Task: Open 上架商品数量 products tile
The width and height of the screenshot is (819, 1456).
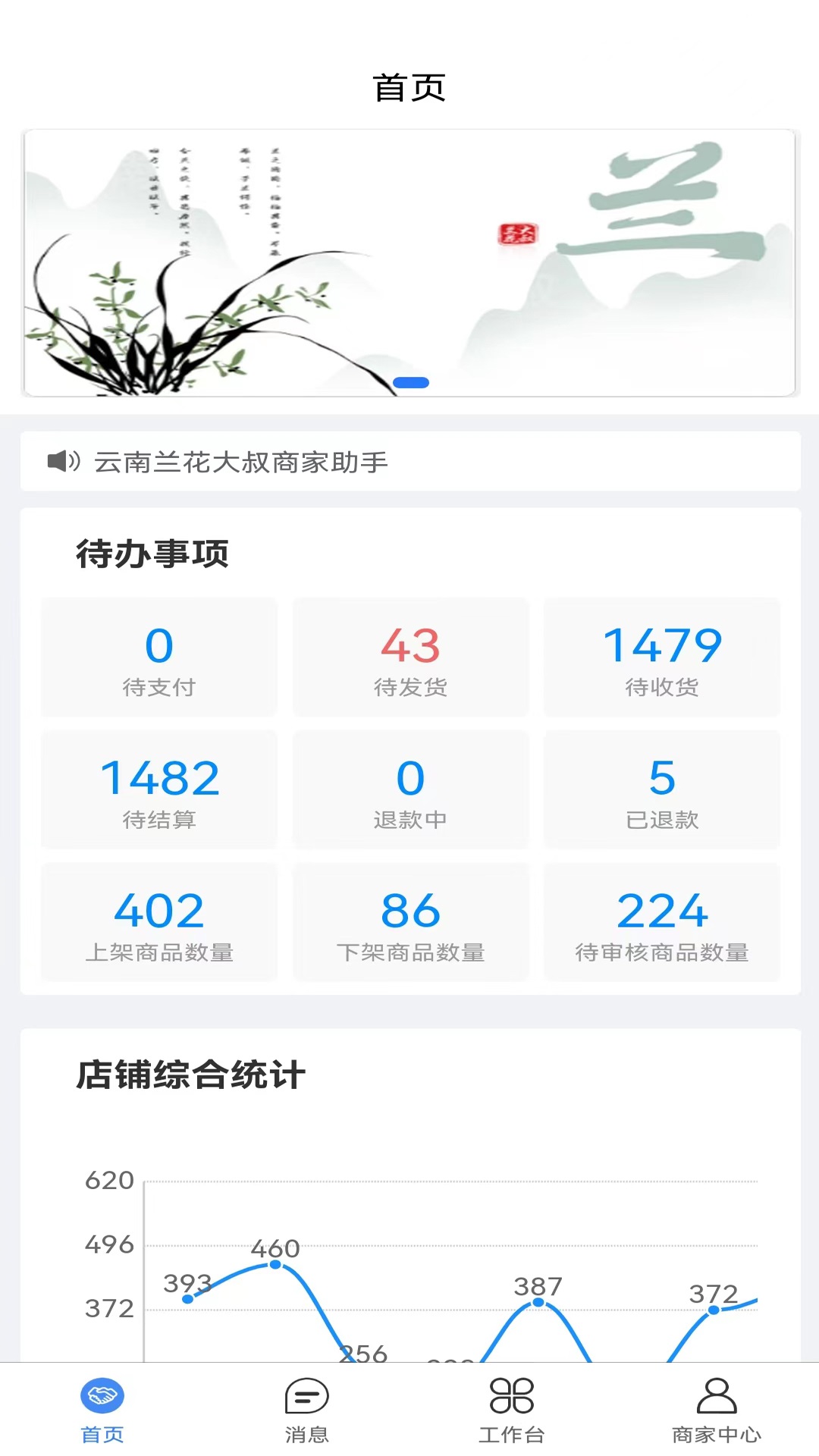Action: [159, 922]
